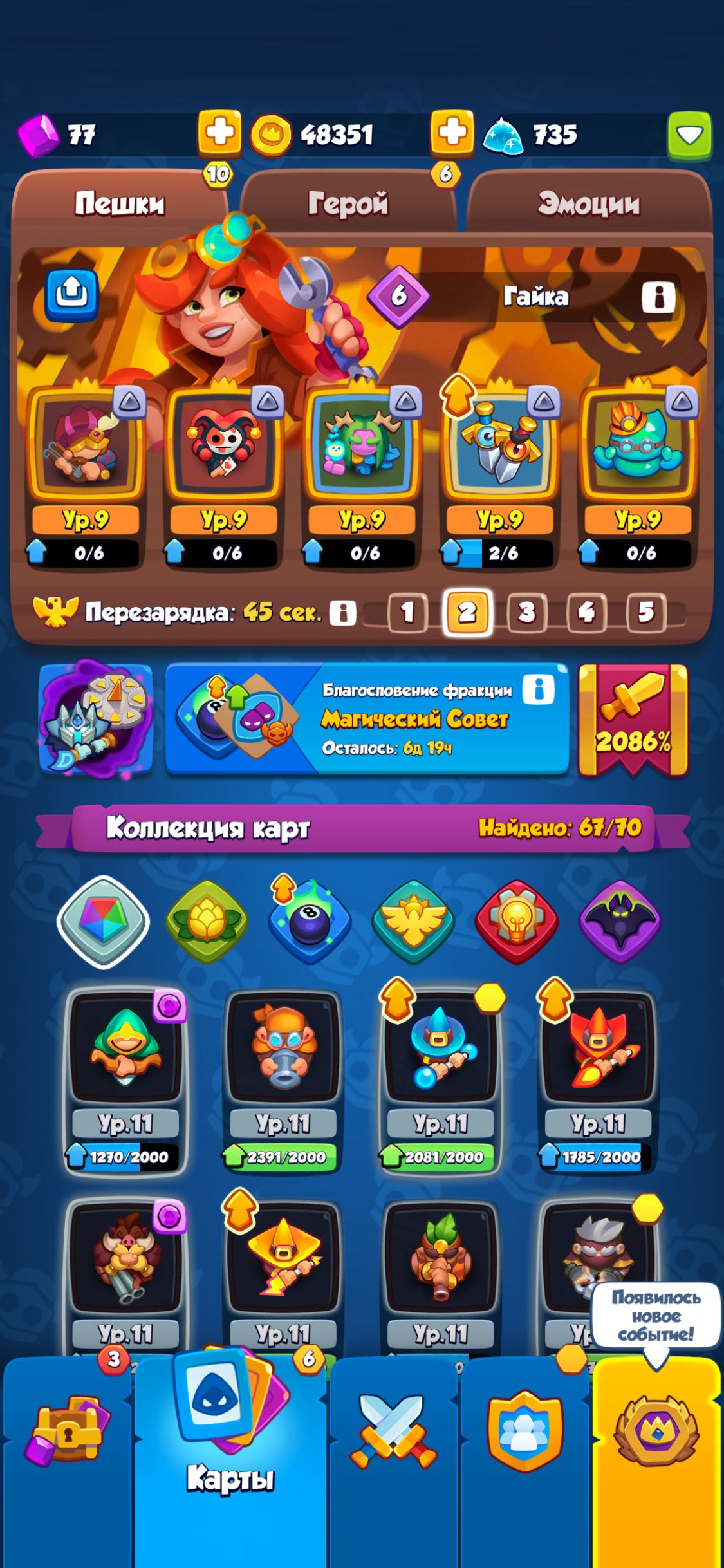Select deck slot number 5
724x1568 pixels.
click(x=645, y=612)
